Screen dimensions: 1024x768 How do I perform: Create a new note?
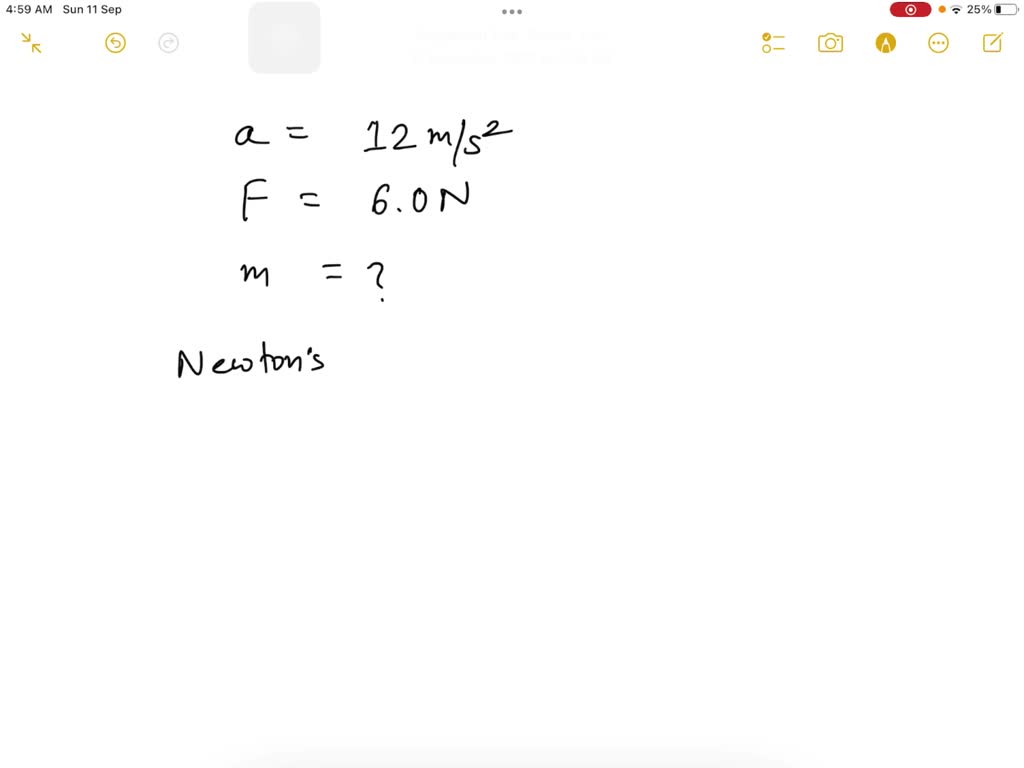coord(992,43)
